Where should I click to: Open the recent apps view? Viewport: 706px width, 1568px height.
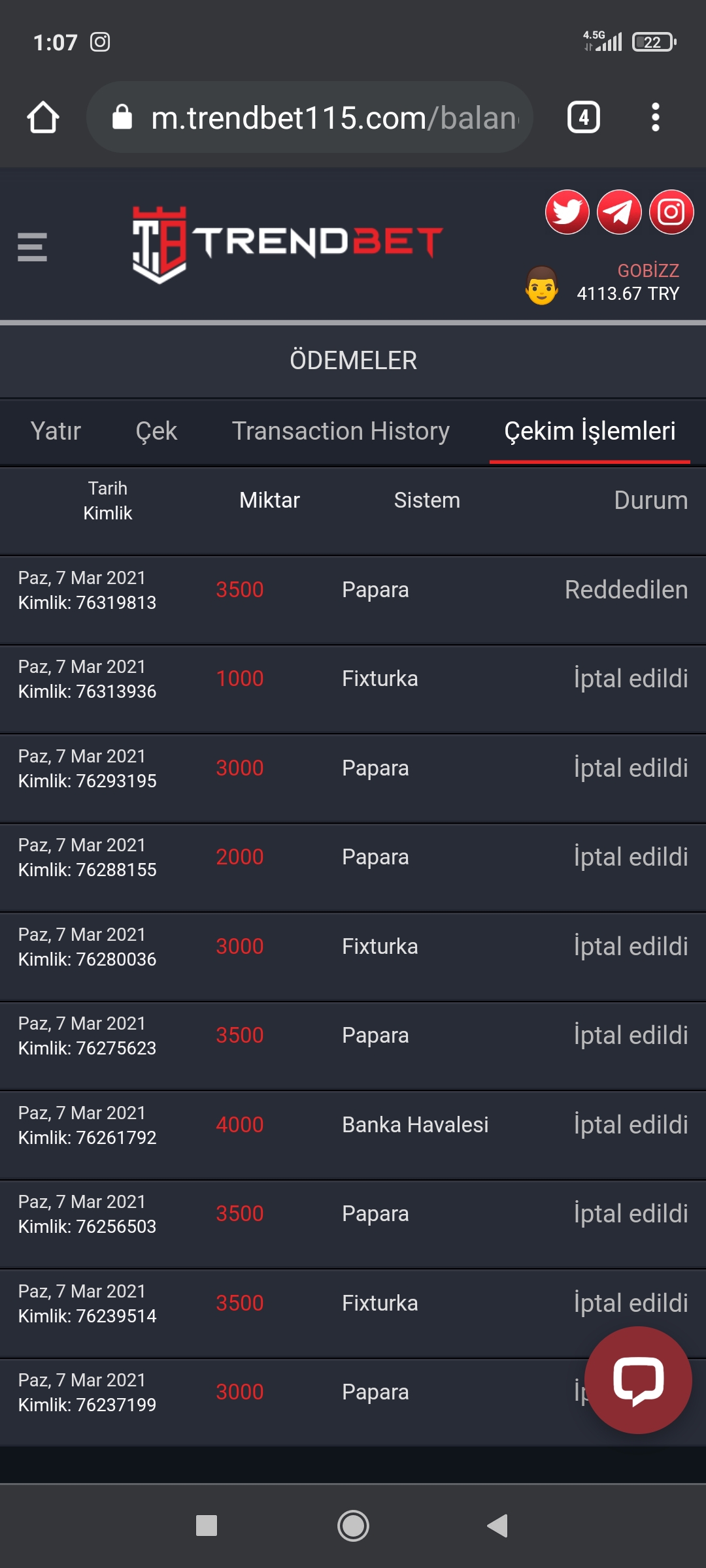point(207,1526)
